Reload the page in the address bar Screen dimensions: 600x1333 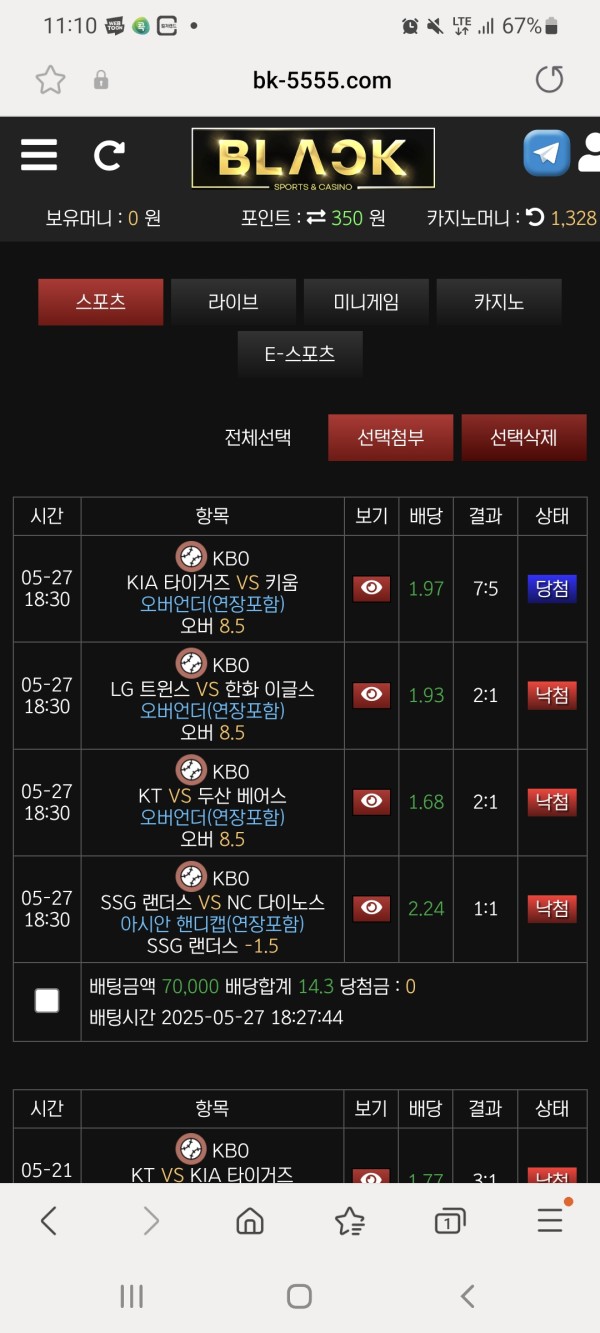[549, 80]
